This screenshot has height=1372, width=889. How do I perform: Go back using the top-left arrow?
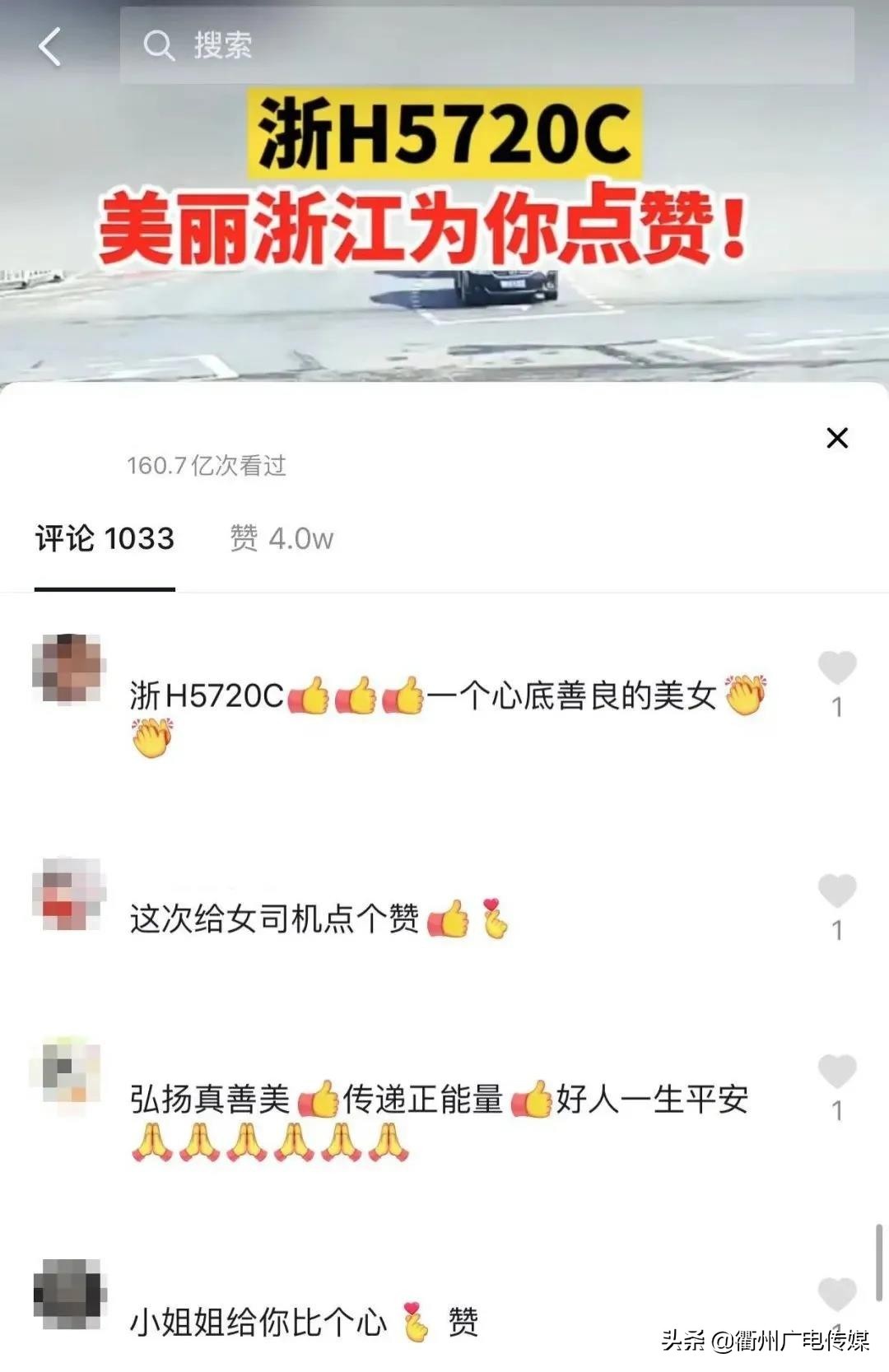[50, 45]
